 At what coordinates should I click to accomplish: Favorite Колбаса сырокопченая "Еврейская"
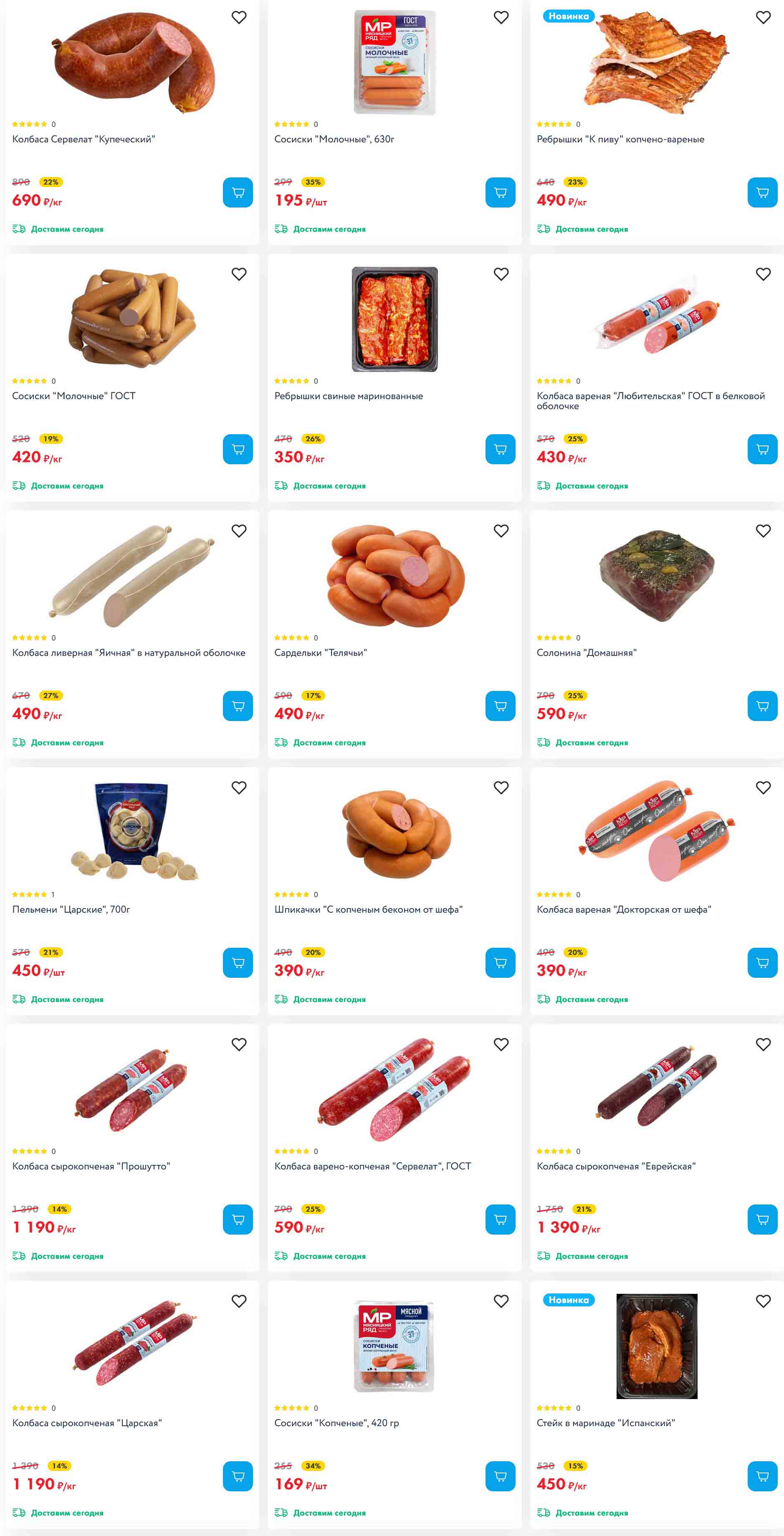[763, 1045]
